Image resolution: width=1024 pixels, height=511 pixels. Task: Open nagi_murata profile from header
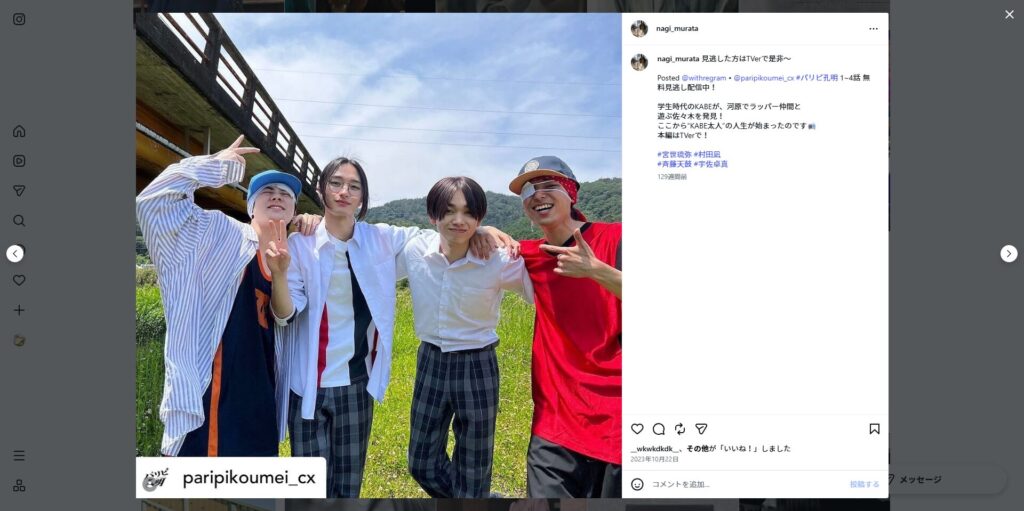tap(677, 29)
